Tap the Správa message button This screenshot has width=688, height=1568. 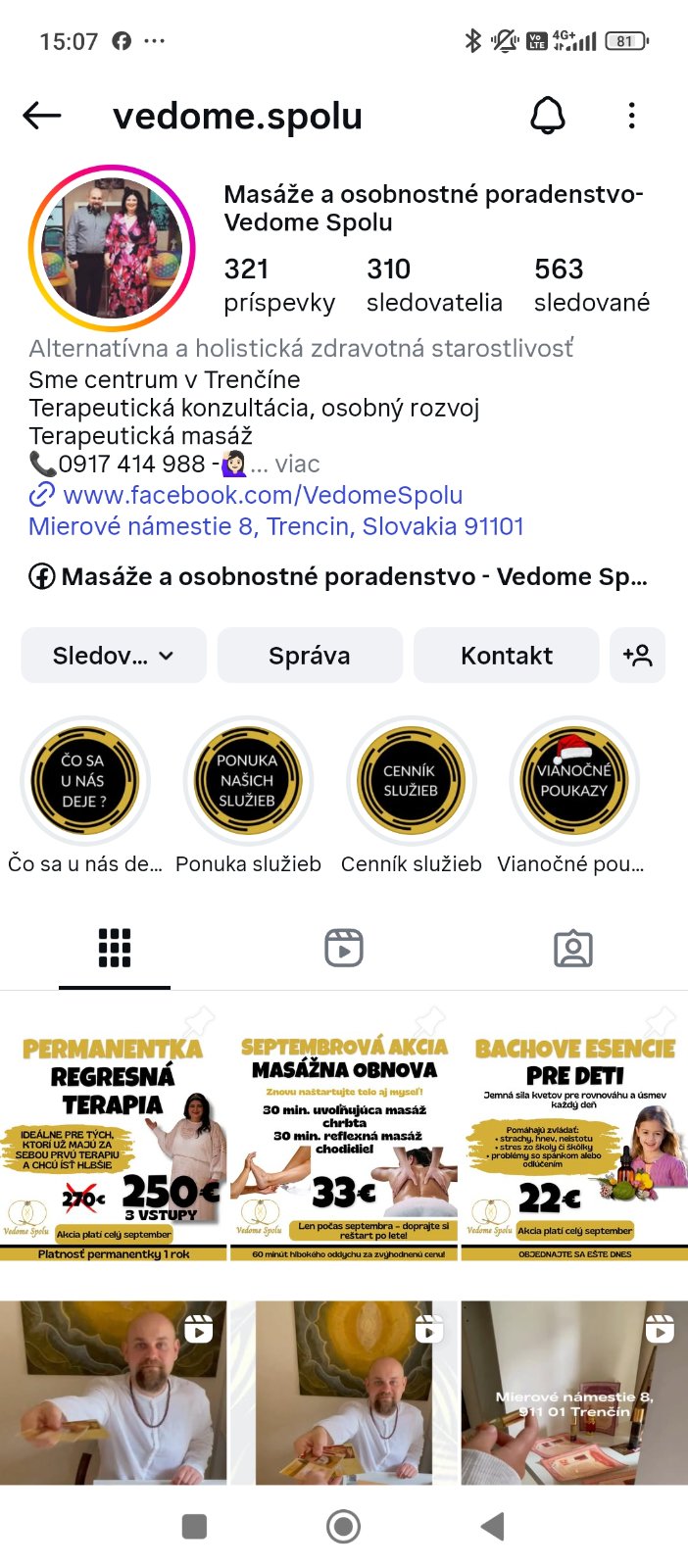point(310,656)
